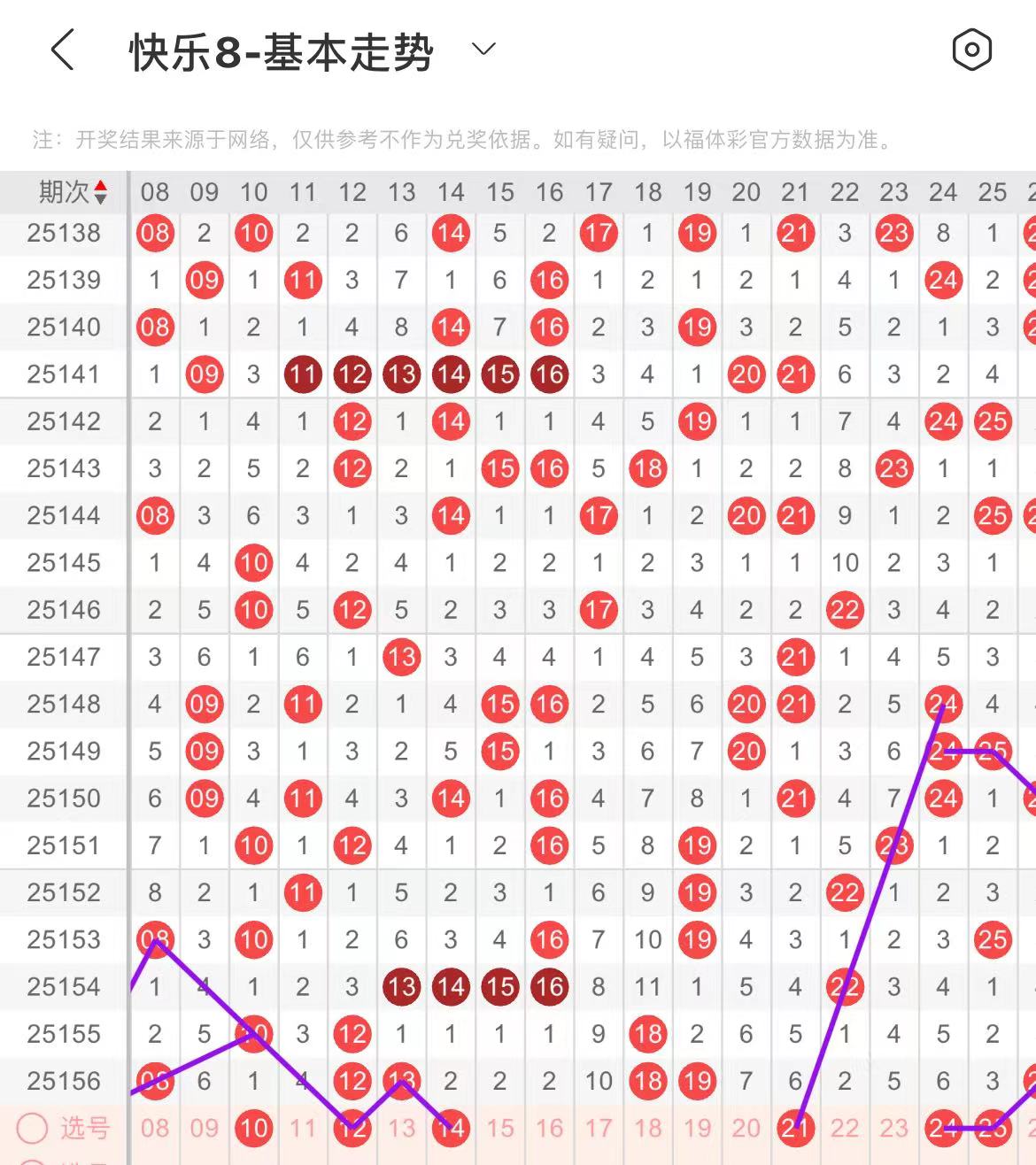This screenshot has width=1036, height=1165.
Task: Open the chart settings hexagon icon
Action: [x=971, y=50]
